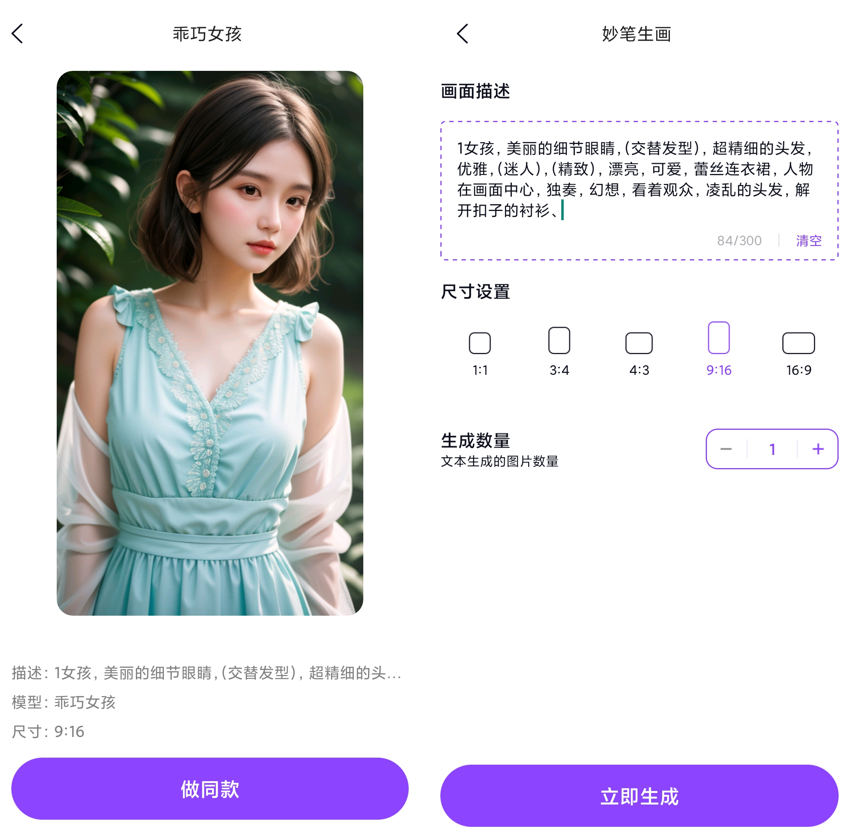
Task: Decrease 生成数量 with the minus button
Action: [727, 450]
